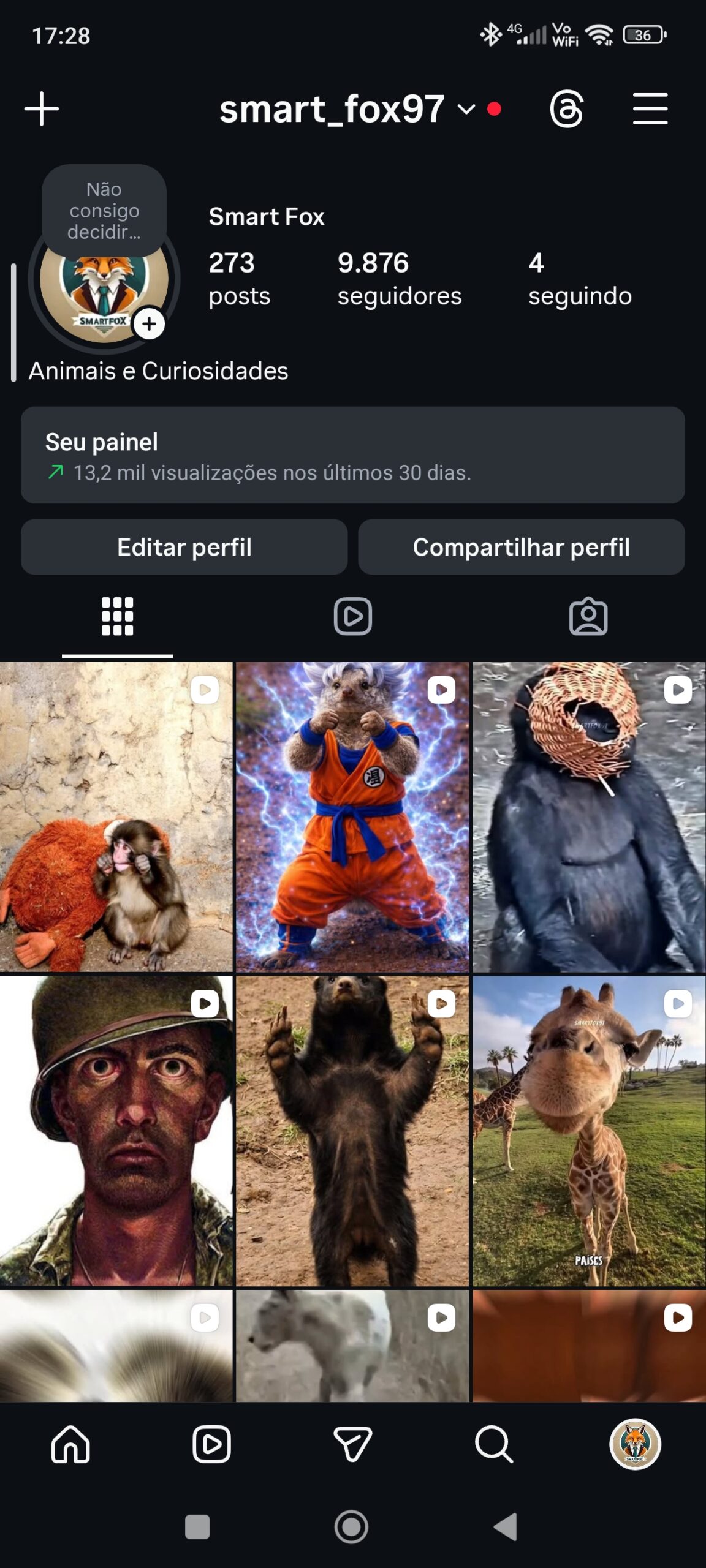
Task: Open Search in the bottom bar
Action: pos(494,1444)
